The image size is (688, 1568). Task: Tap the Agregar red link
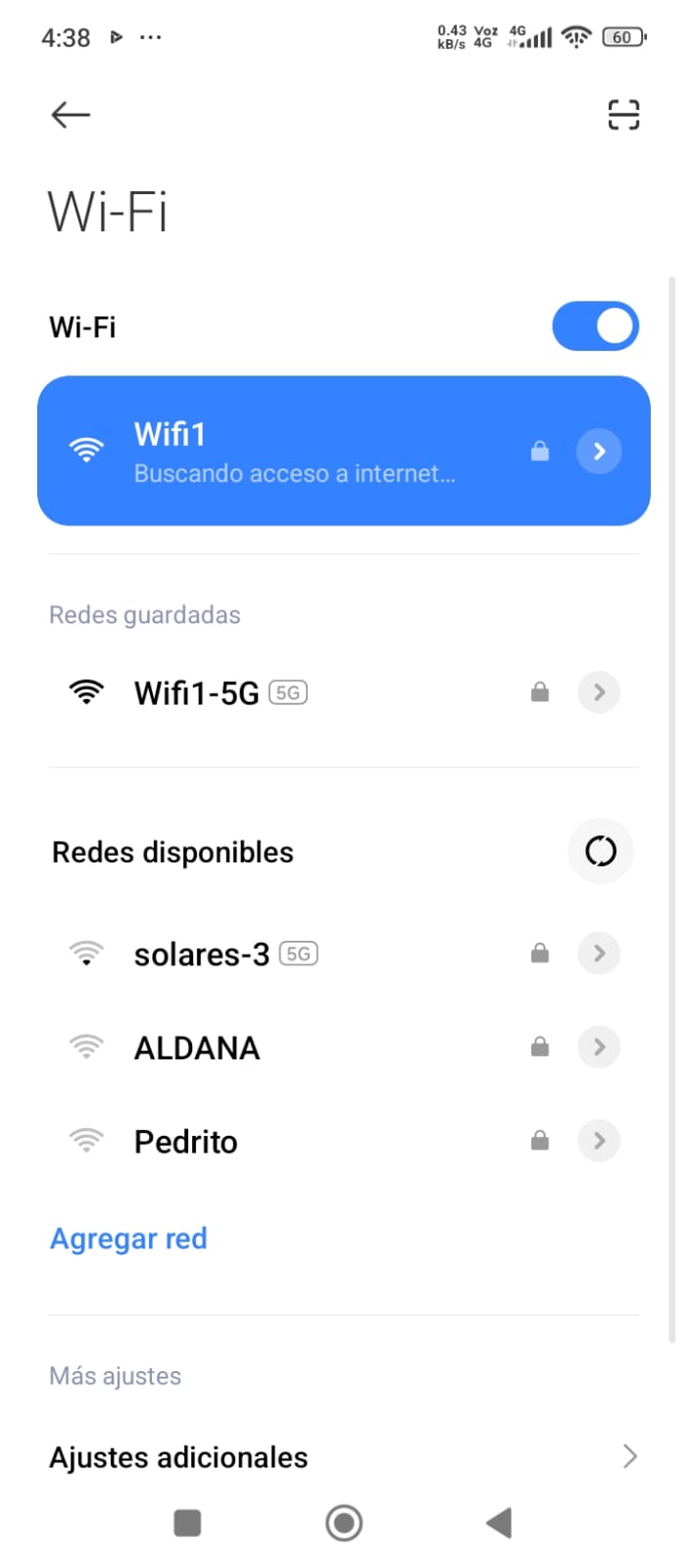click(x=128, y=1239)
